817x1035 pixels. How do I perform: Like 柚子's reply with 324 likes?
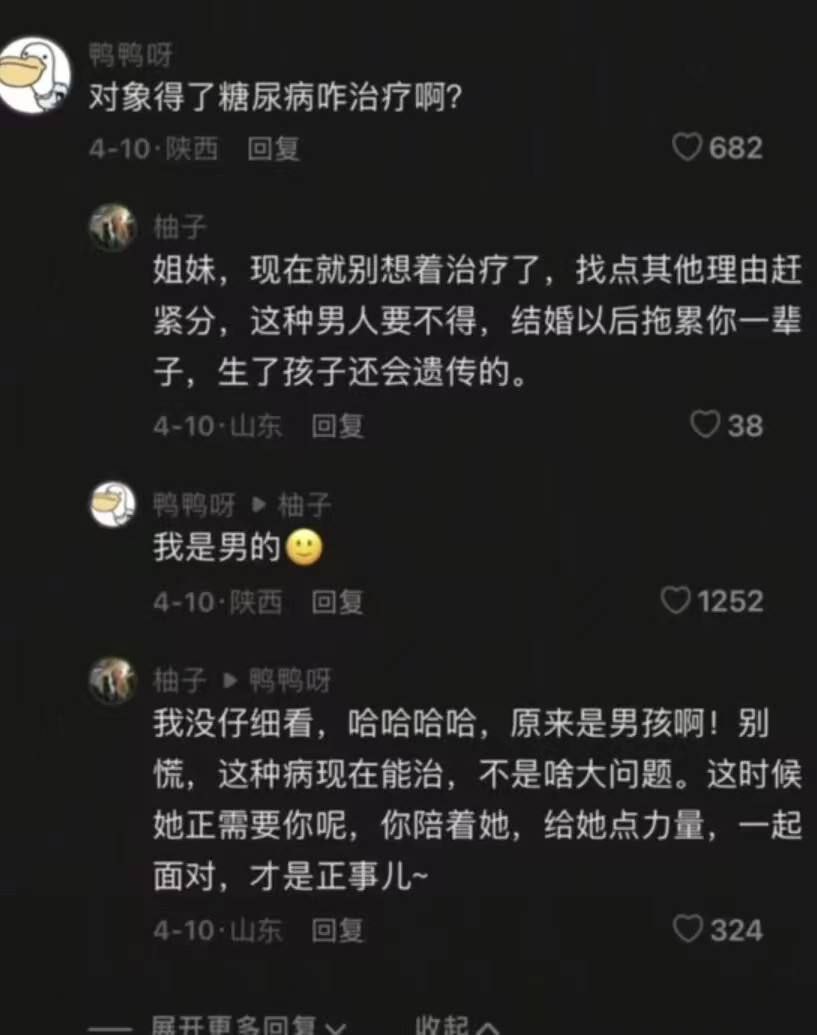[x=688, y=929]
